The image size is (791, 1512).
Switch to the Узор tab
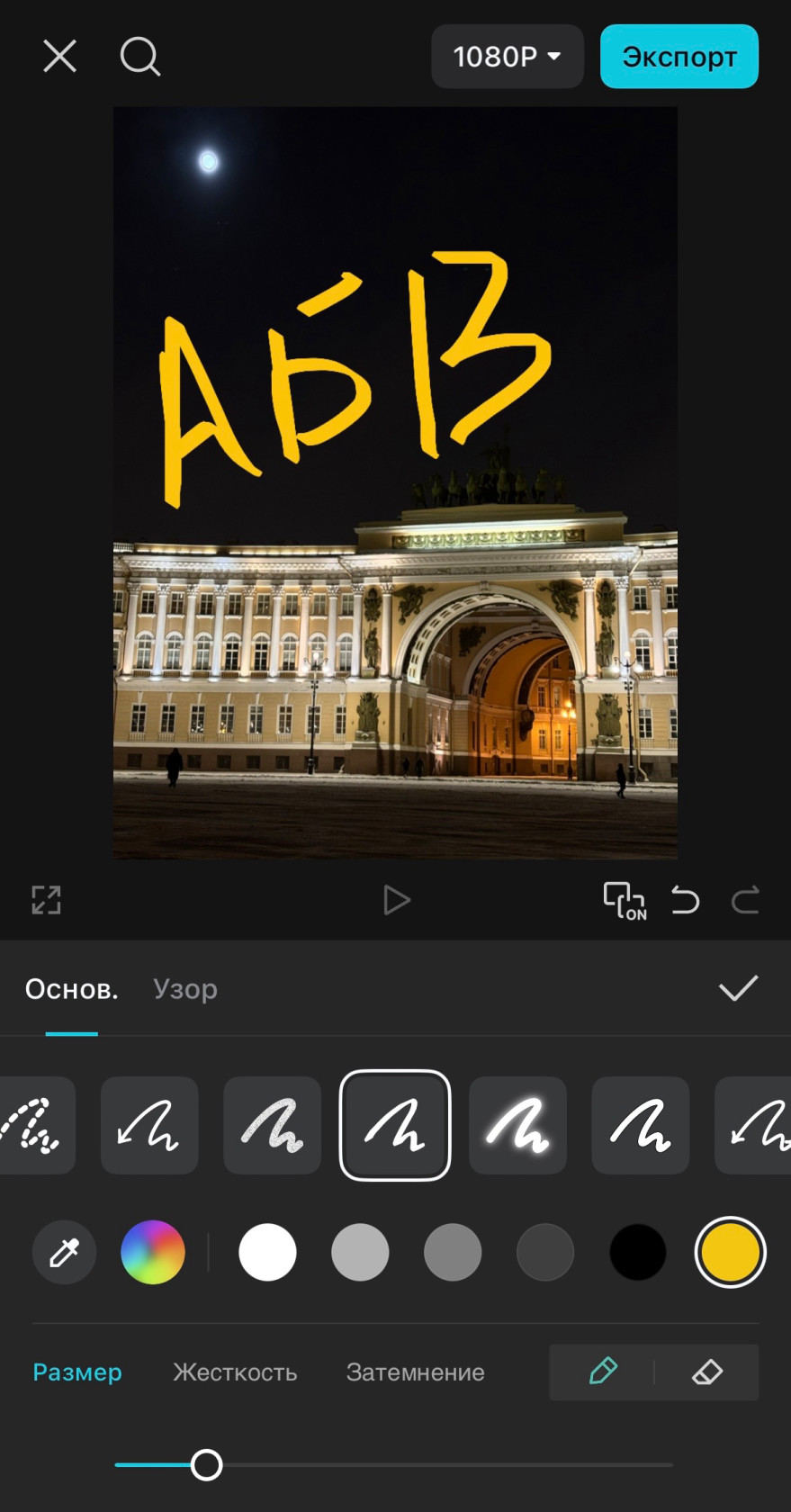(184, 988)
